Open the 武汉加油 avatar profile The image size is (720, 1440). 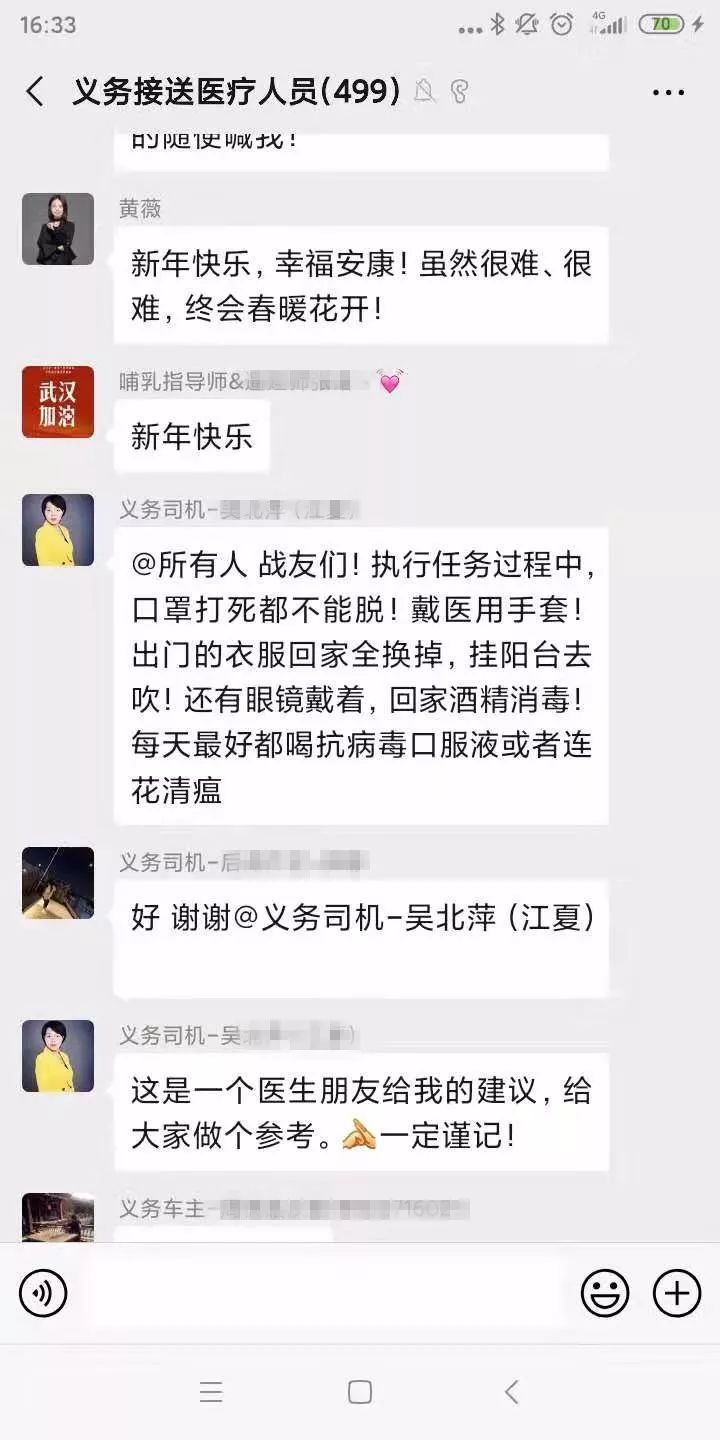58,402
